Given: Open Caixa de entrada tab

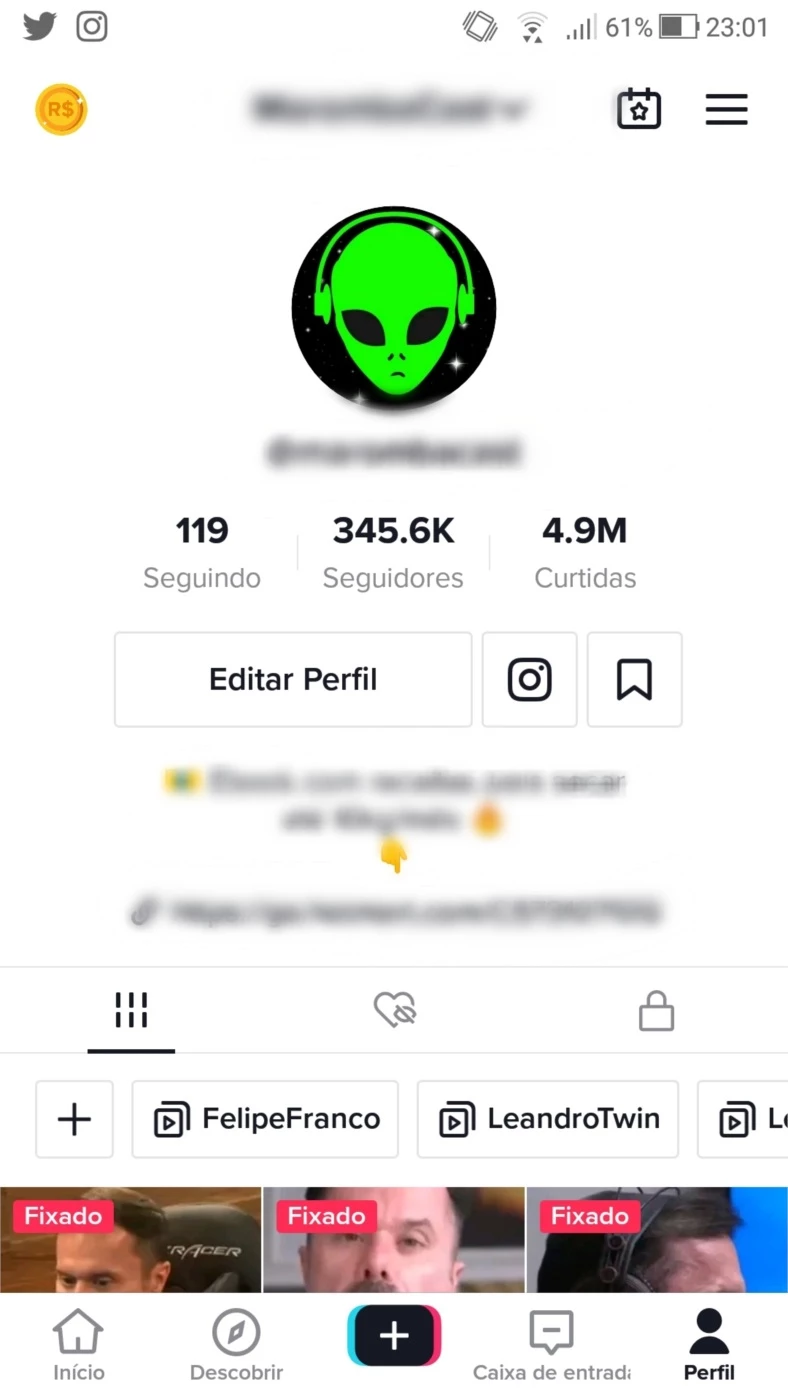Looking at the screenshot, I should 551,1345.
